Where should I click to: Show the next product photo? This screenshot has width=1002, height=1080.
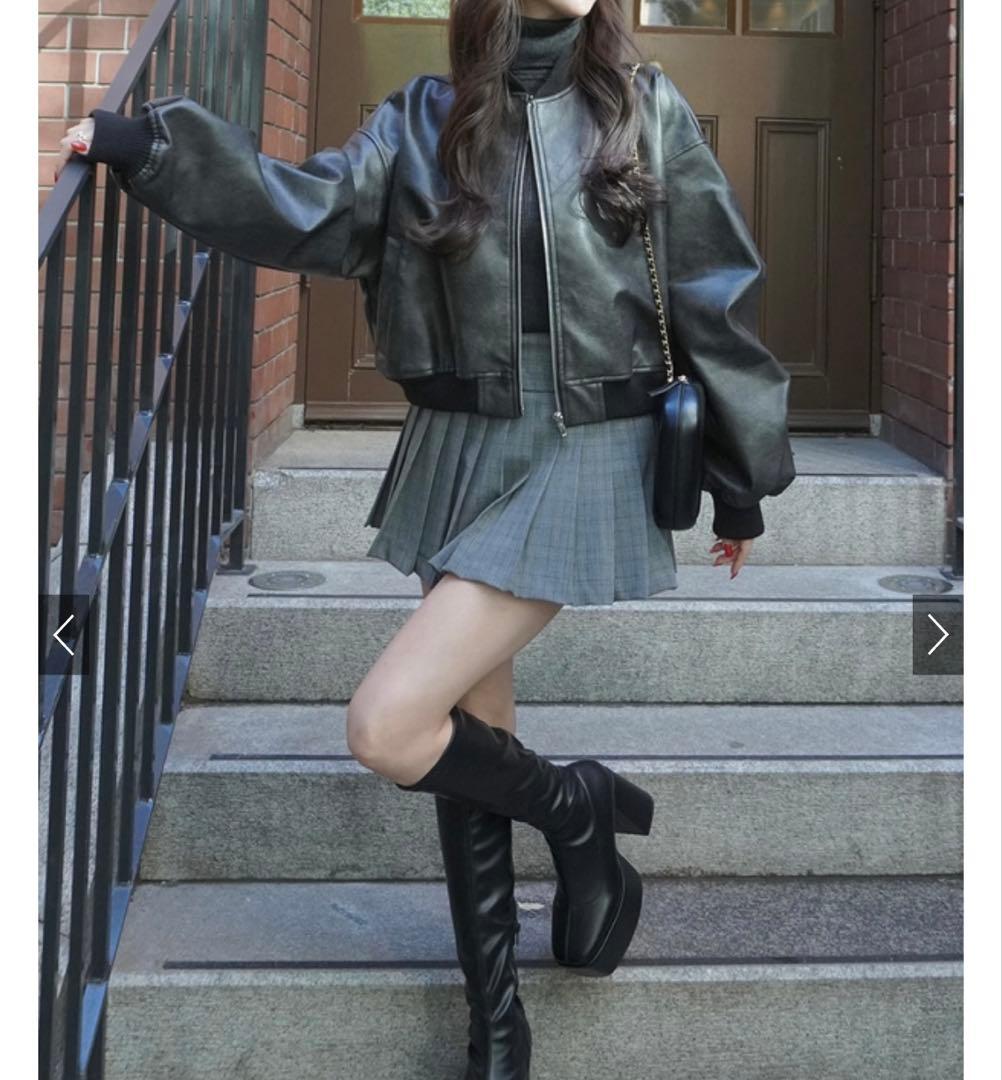[937, 634]
